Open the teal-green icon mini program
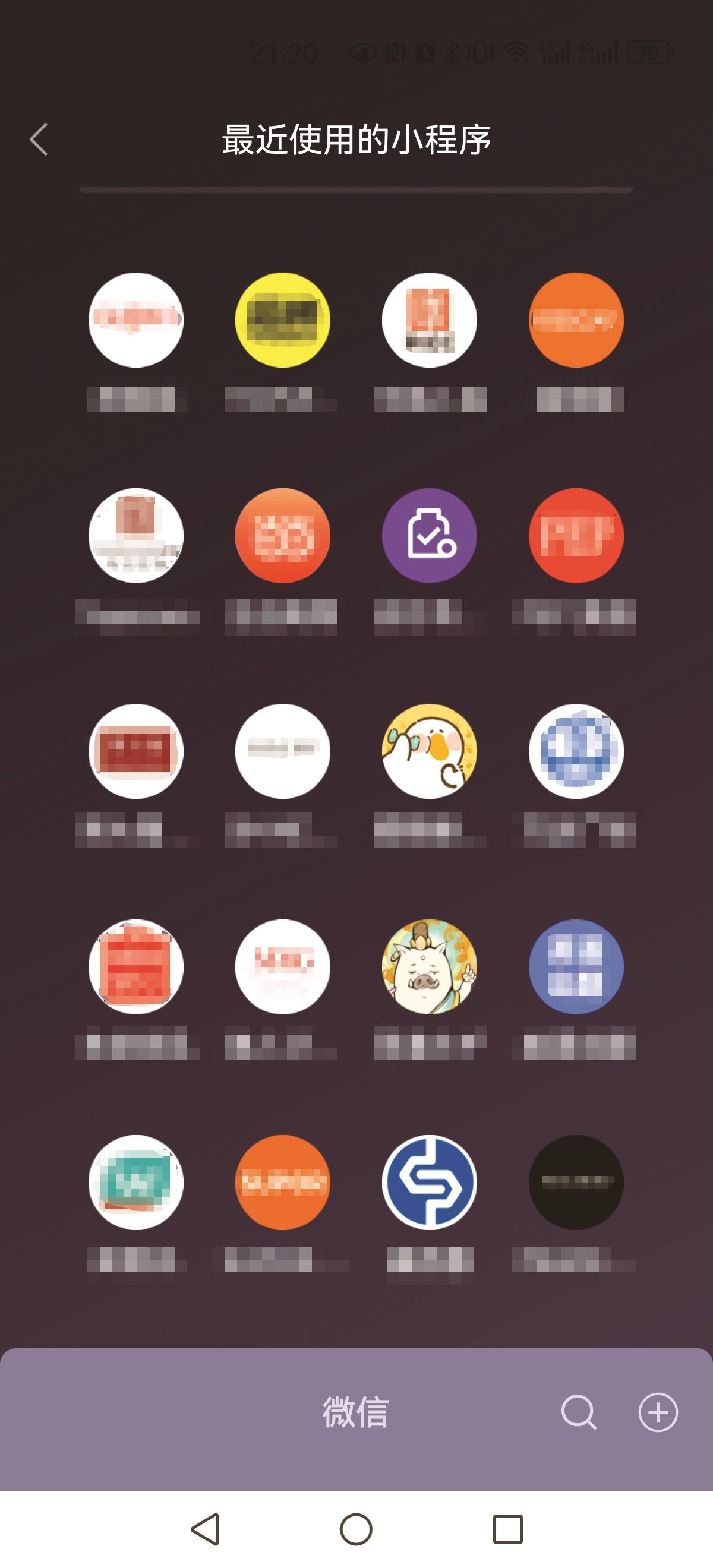The height and width of the screenshot is (1568, 713). click(x=136, y=1182)
